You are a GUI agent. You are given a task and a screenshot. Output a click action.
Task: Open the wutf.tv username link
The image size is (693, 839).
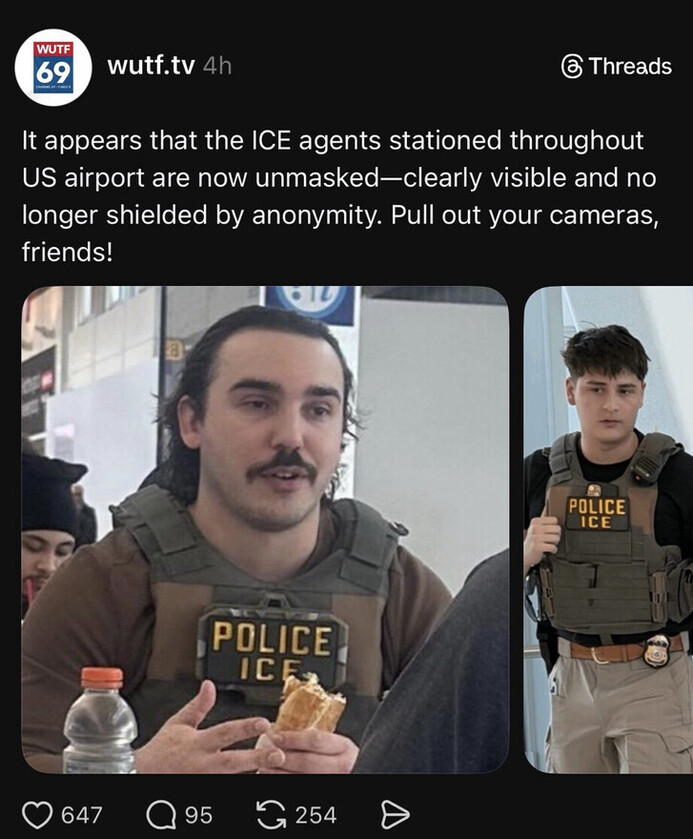tap(151, 66)
